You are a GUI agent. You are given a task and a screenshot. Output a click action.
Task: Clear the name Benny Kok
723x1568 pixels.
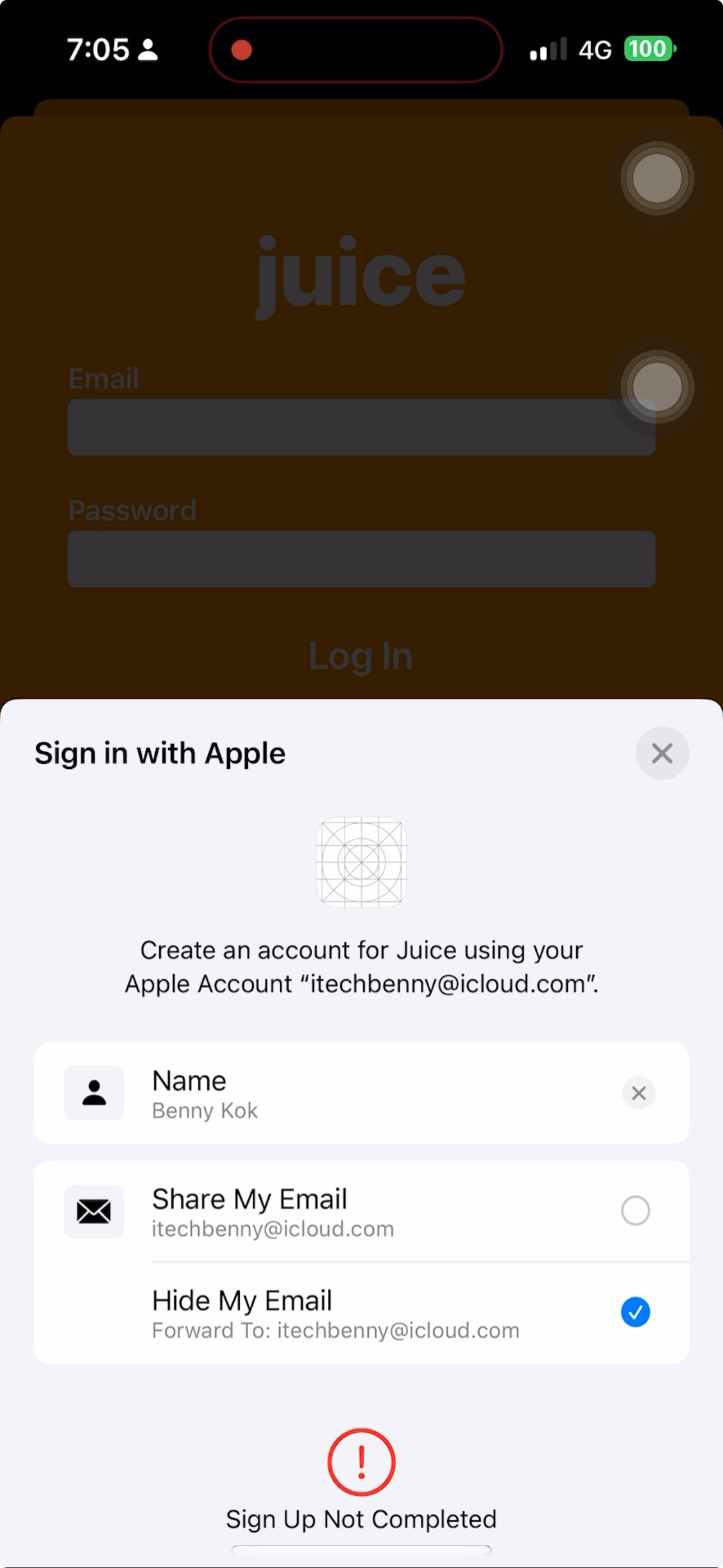click(638, 1093)
